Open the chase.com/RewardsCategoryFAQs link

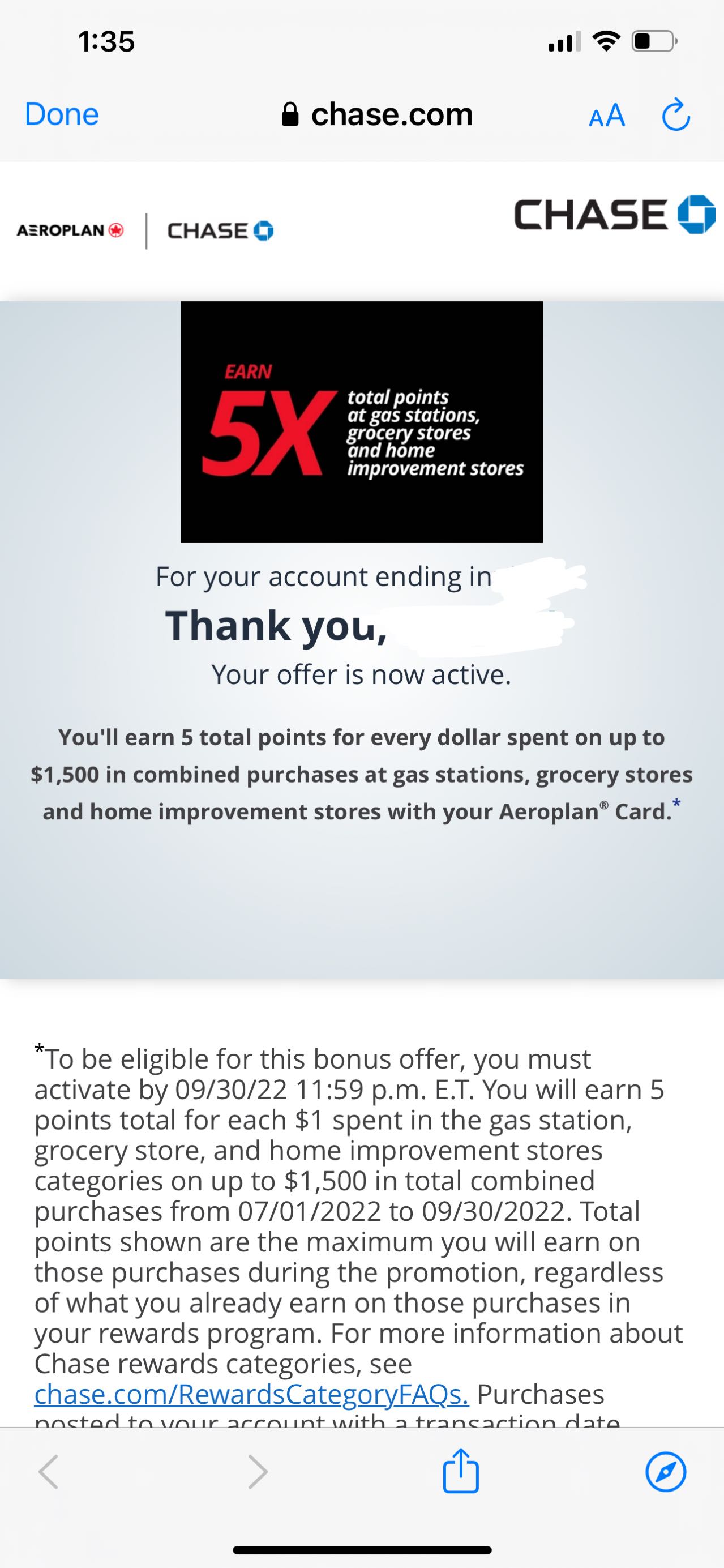pos(251,1395)
